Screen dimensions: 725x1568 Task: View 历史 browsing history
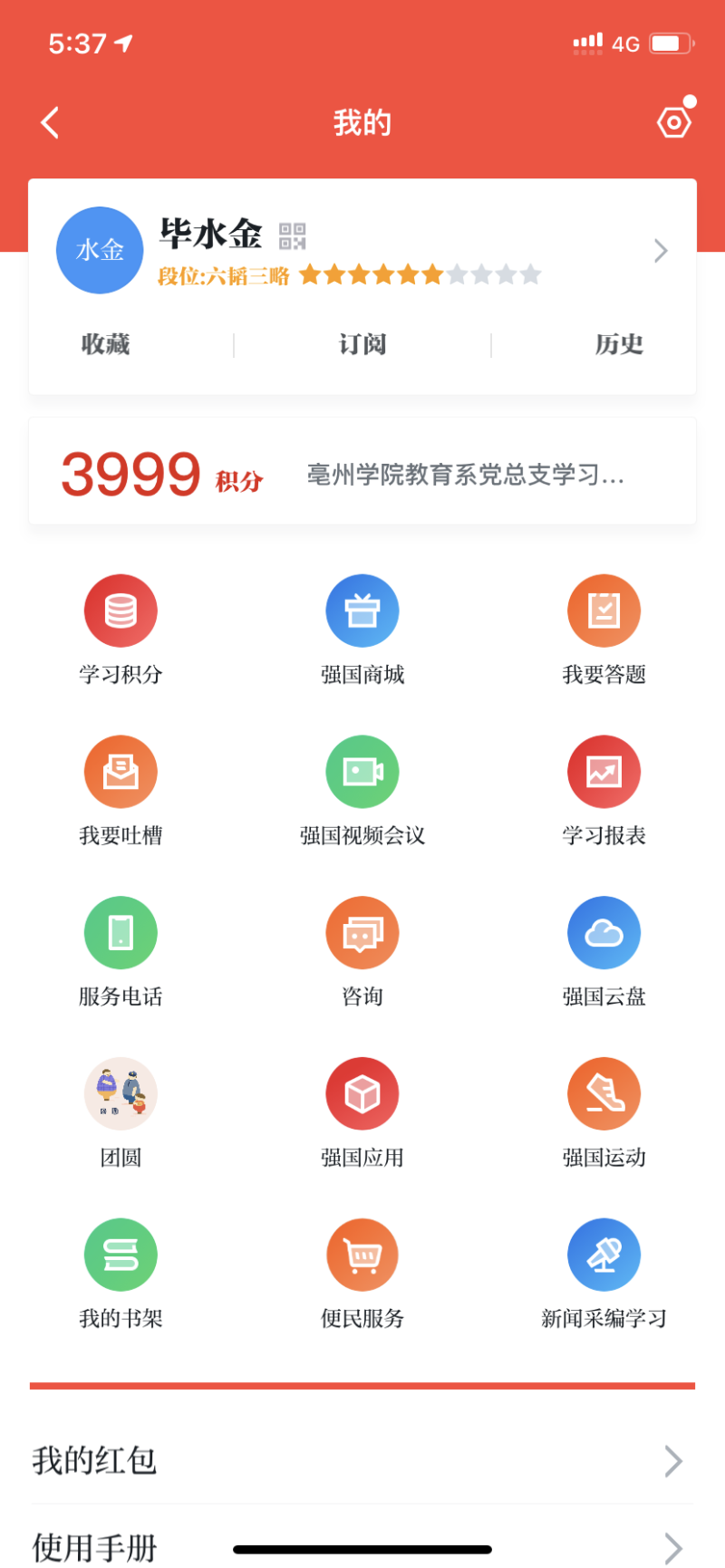pos(620,344)
